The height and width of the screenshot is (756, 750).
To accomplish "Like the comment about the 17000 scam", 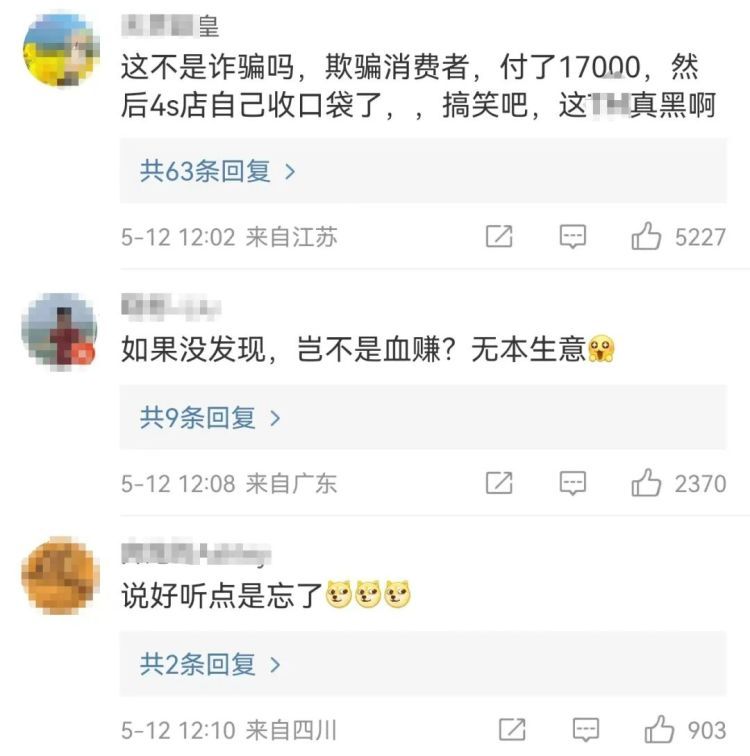I will click(x=647, y=237).
